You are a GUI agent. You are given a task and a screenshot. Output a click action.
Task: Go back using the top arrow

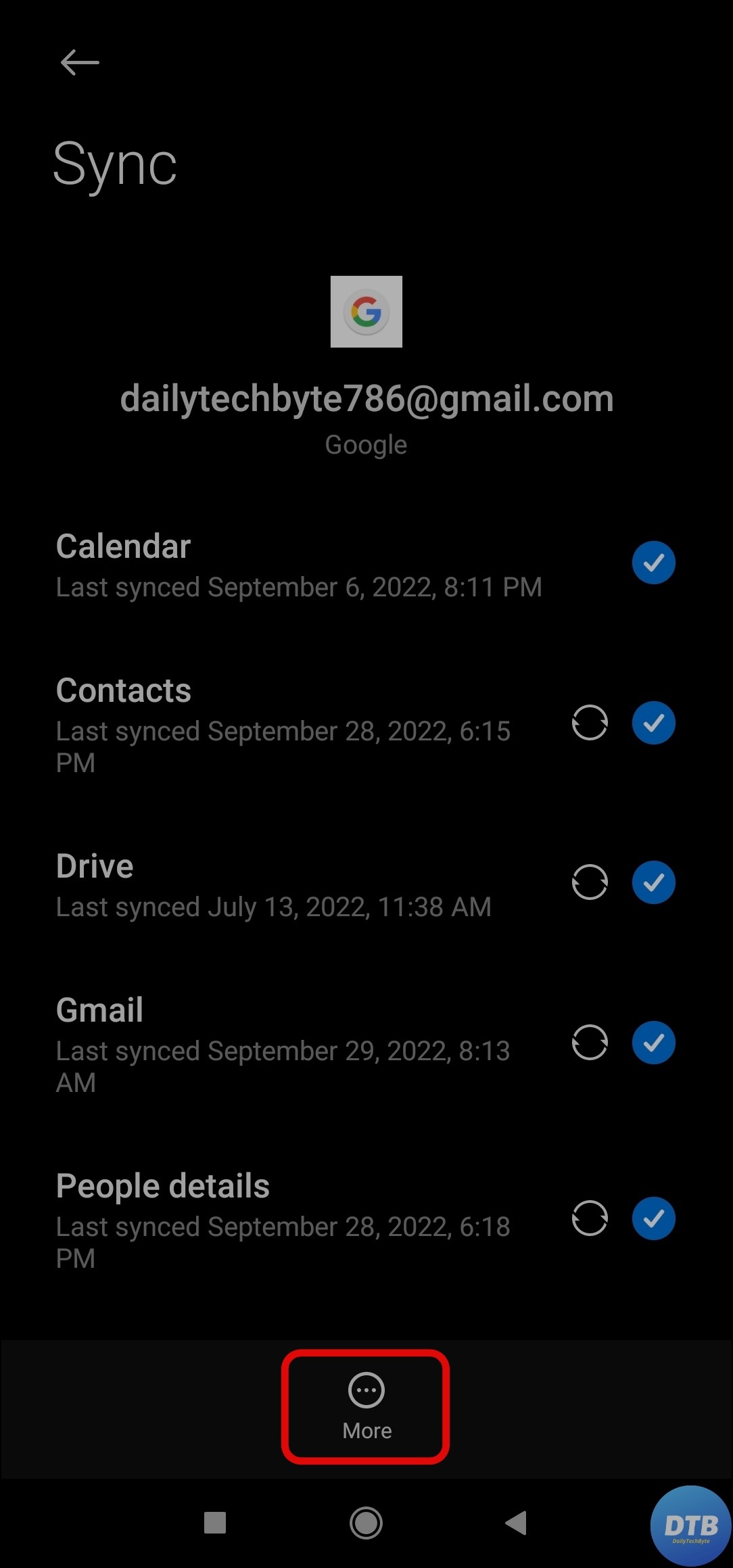pos(80,63)
